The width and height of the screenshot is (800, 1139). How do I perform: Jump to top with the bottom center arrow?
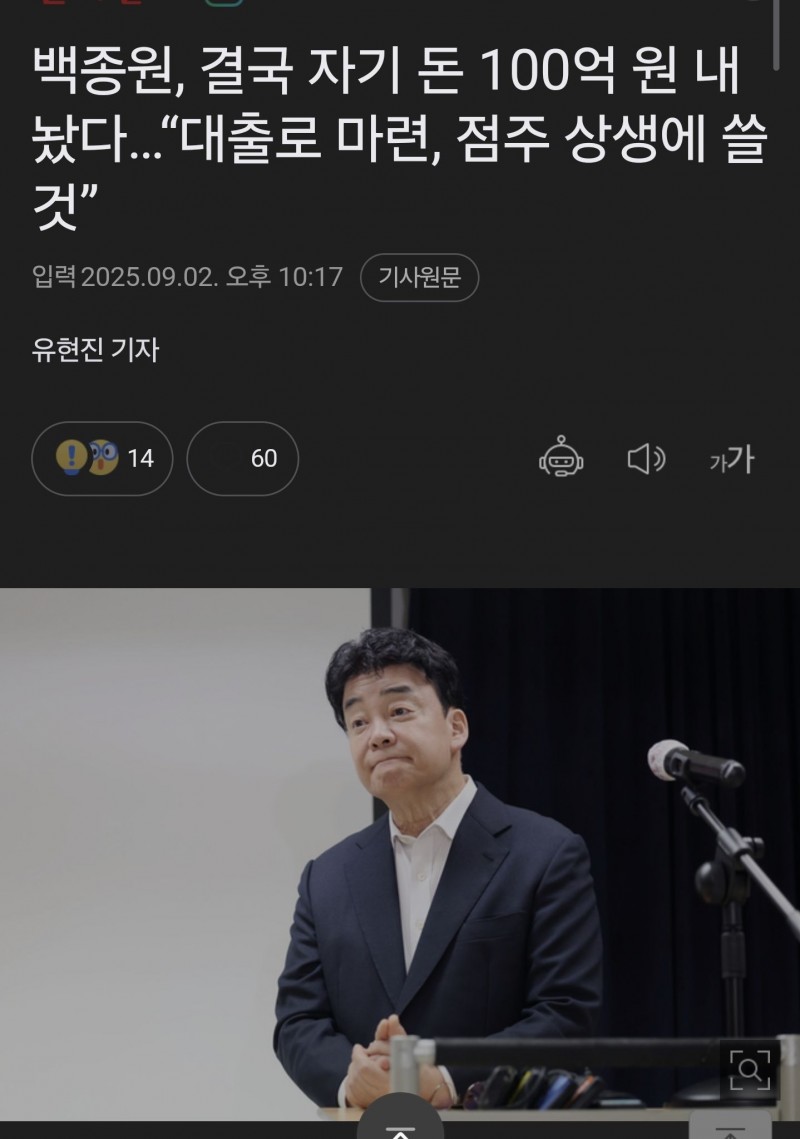[x=400, y=1128]
